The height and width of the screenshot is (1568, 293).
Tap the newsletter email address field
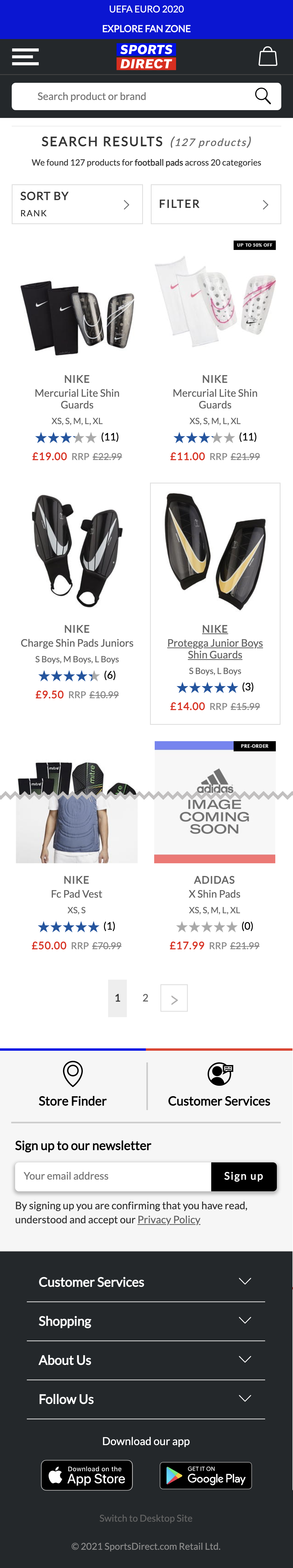[113, 1176]
